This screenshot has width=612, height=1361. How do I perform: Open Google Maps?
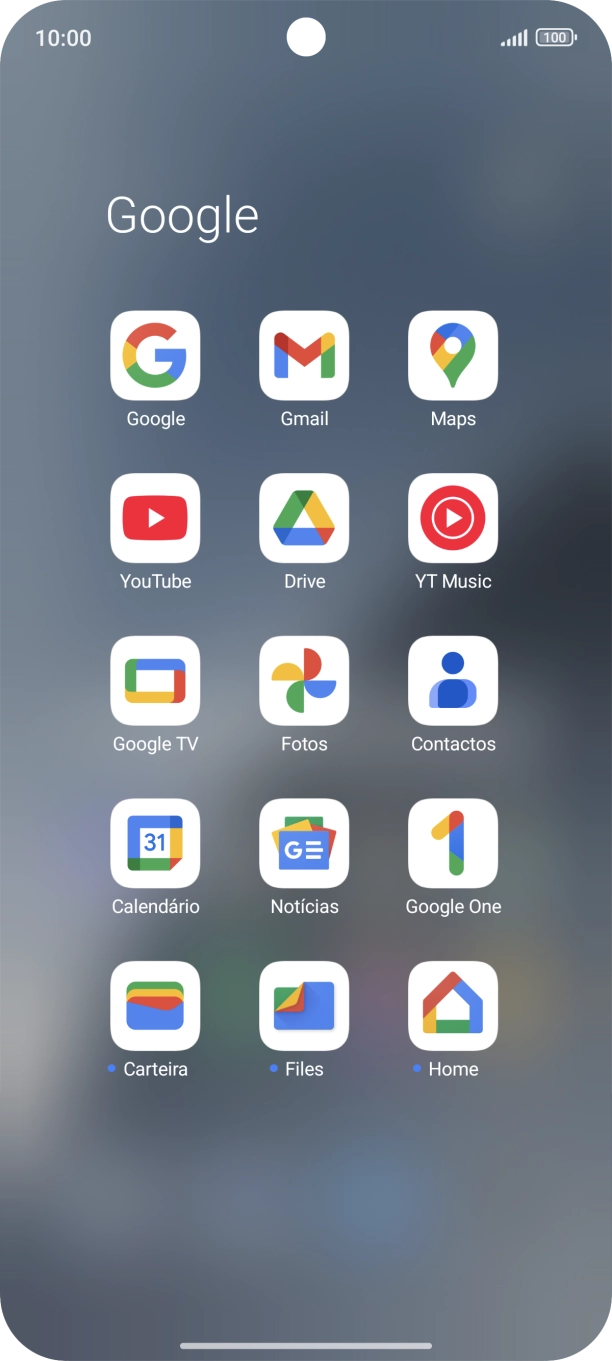tap(453, 356)
